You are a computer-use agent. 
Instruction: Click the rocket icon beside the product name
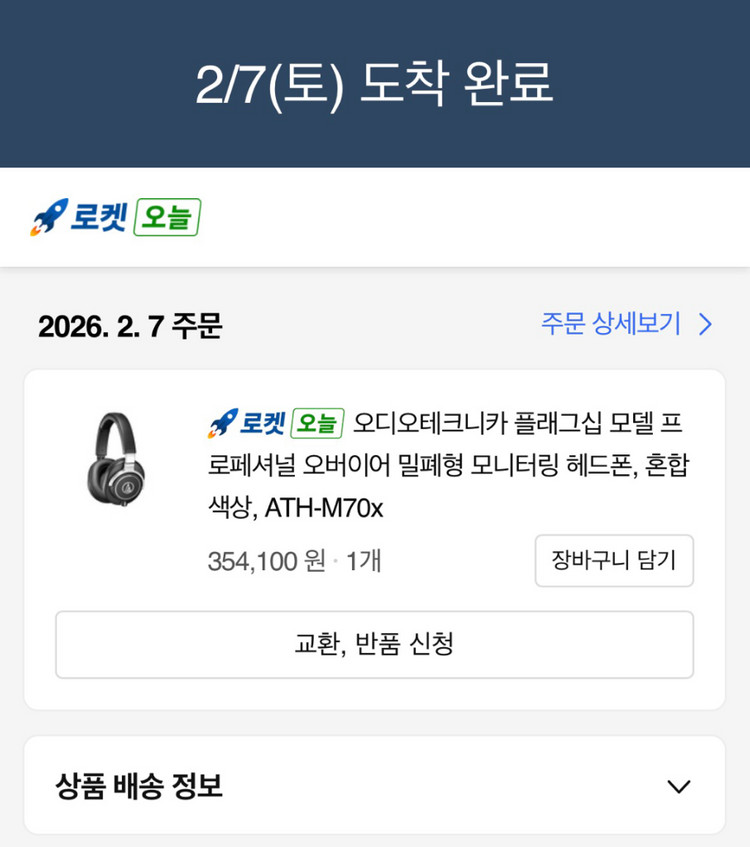click(224, 422)
